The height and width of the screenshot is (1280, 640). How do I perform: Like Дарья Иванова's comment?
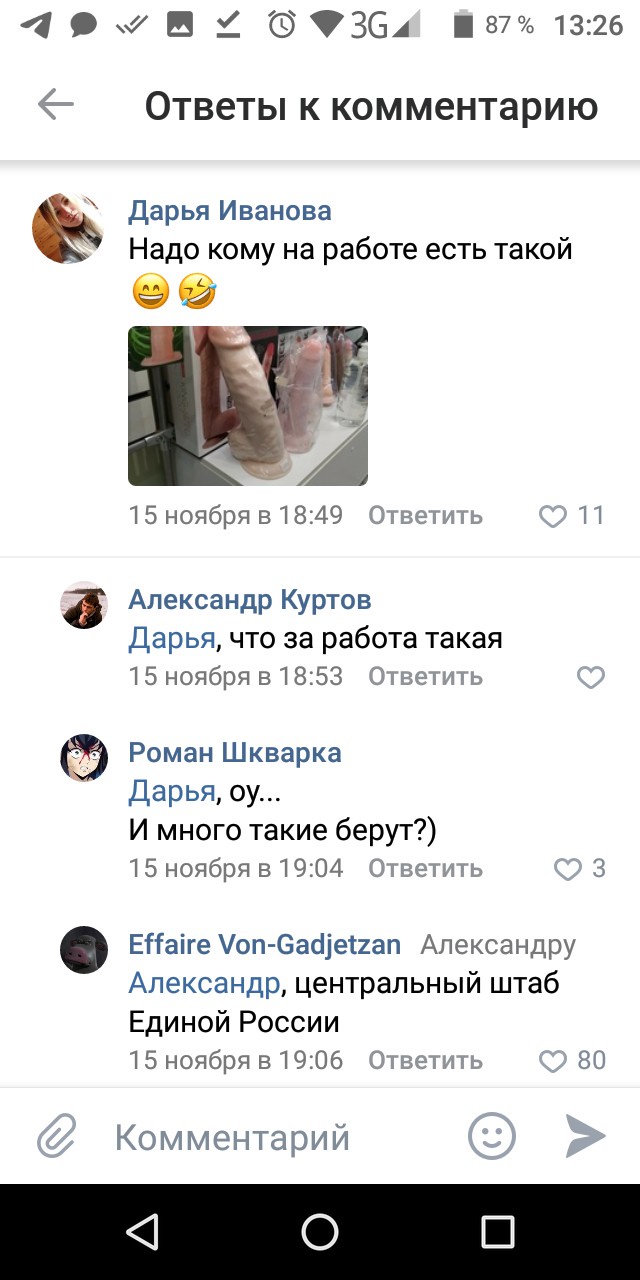(x=572, y=515)
